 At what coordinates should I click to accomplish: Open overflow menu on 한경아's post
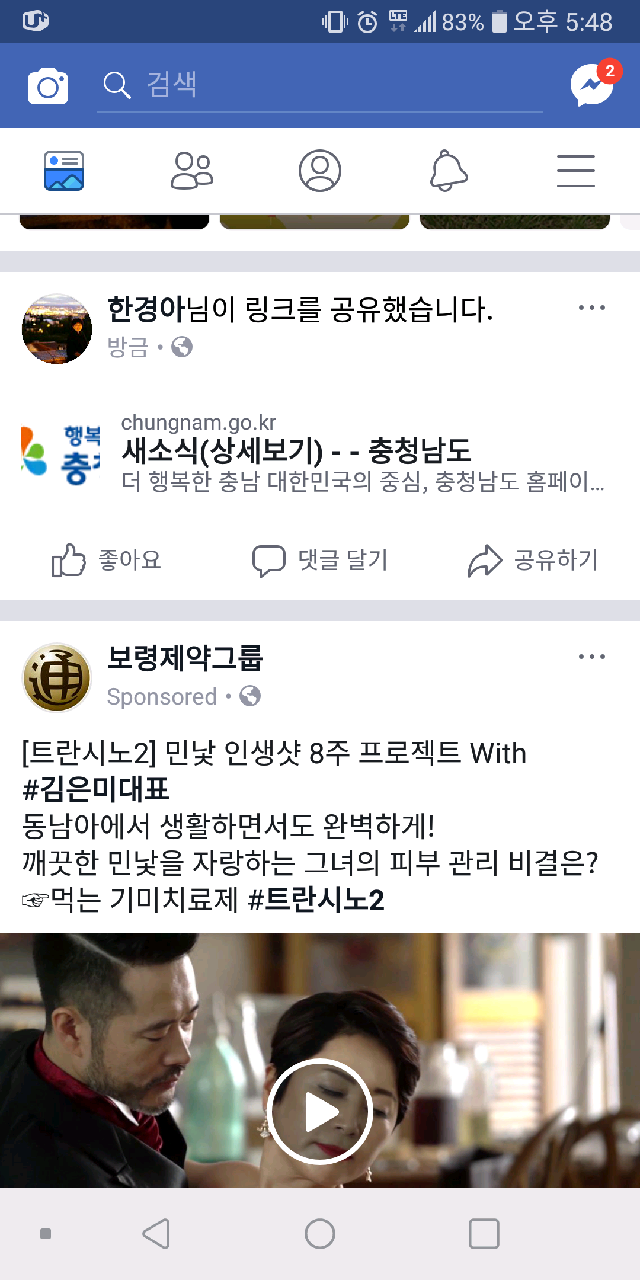[x=592, y=308]
